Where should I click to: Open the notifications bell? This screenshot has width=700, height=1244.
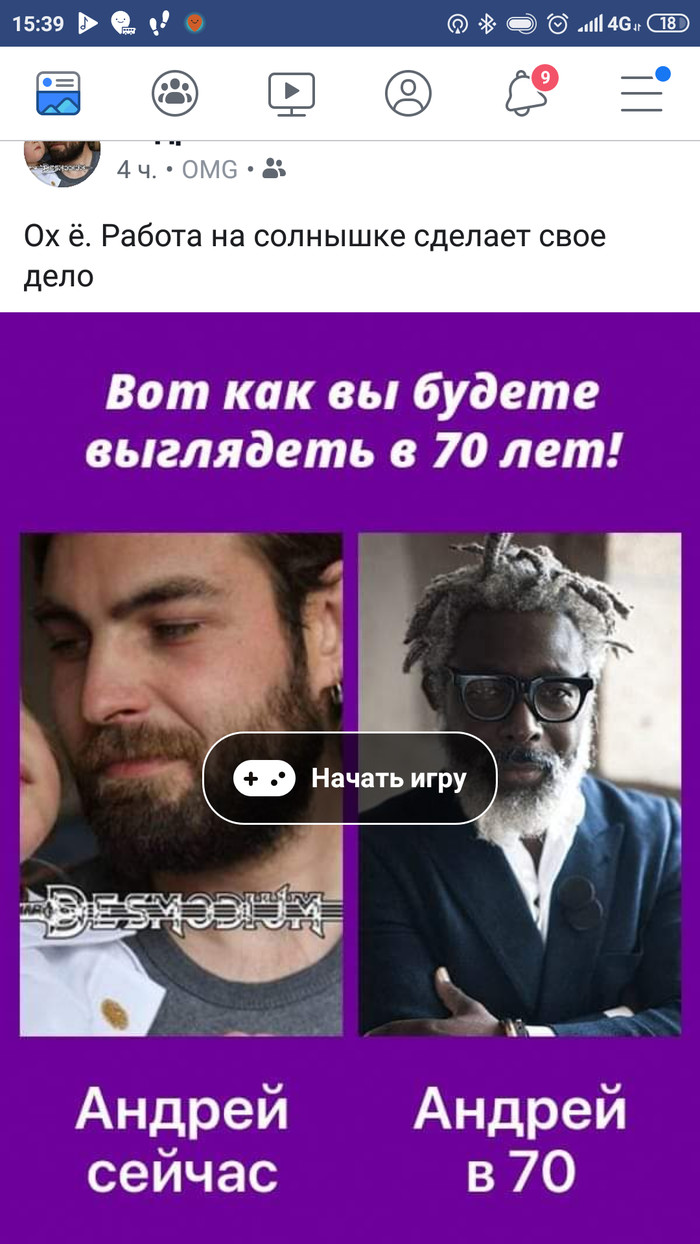click(x=527, y=94)
